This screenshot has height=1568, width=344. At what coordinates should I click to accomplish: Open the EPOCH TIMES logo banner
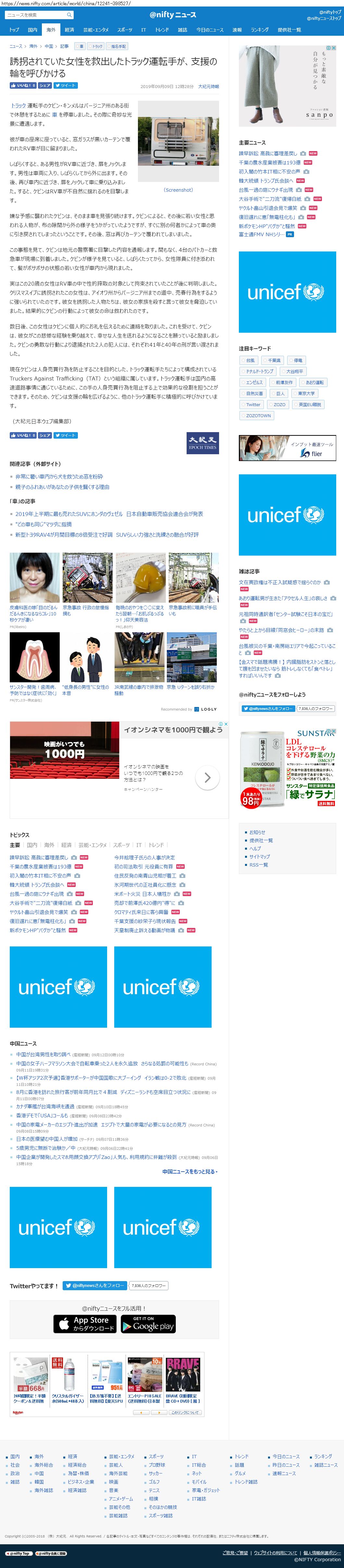[x=203, y=443]
